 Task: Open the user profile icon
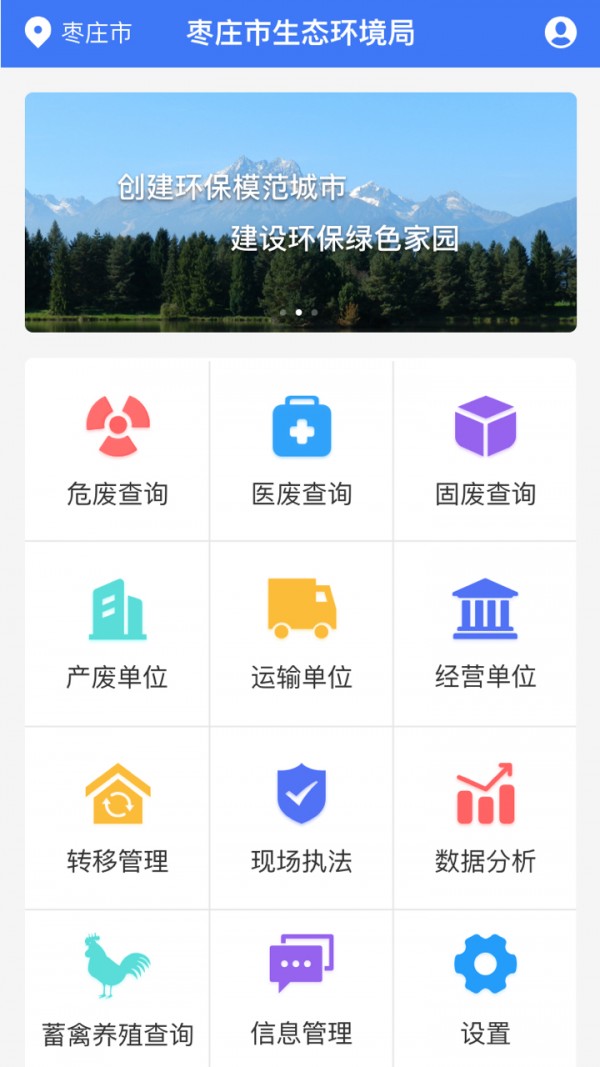coord(560,33)
